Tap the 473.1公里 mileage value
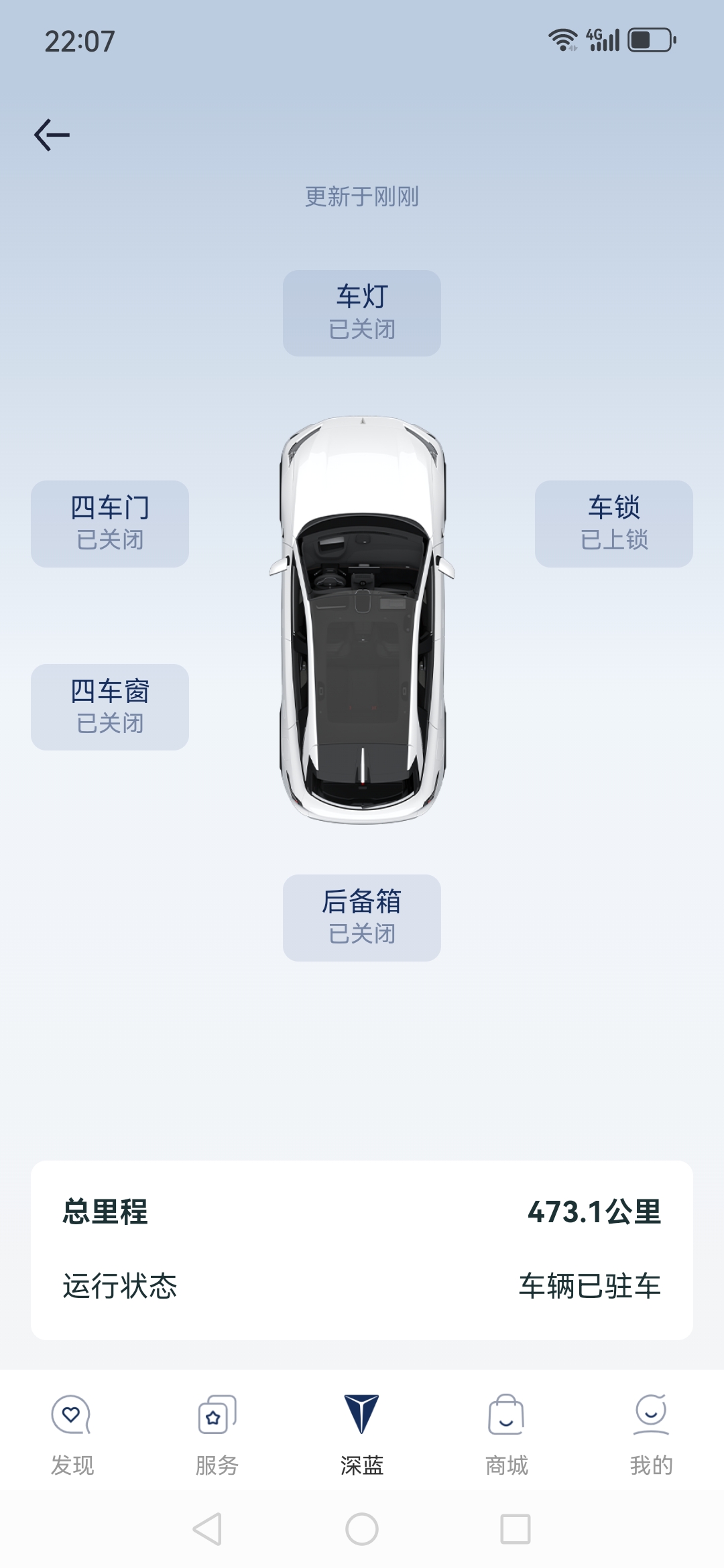724x1568 pixels. 595,1213
